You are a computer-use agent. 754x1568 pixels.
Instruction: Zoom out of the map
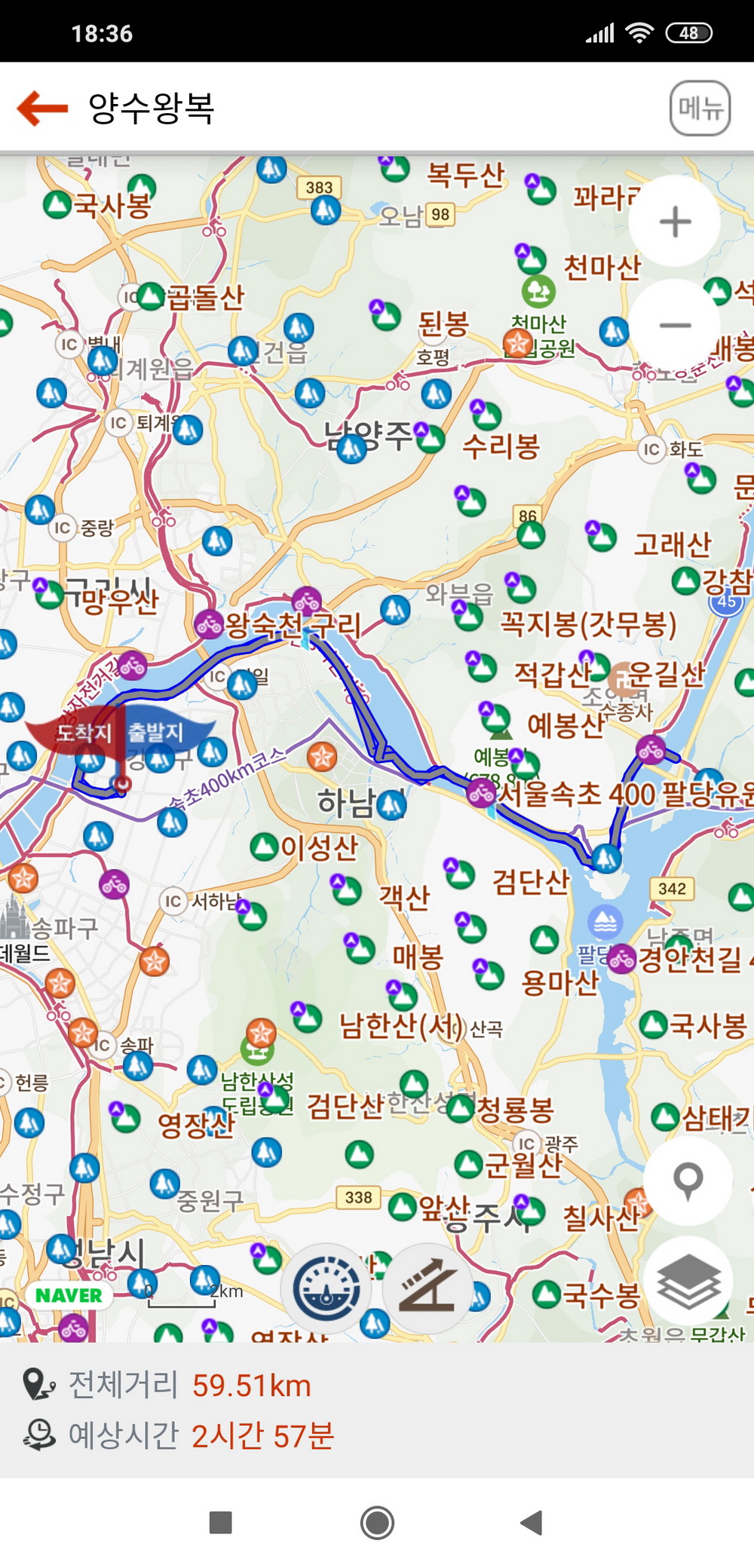tap(675, 326)
